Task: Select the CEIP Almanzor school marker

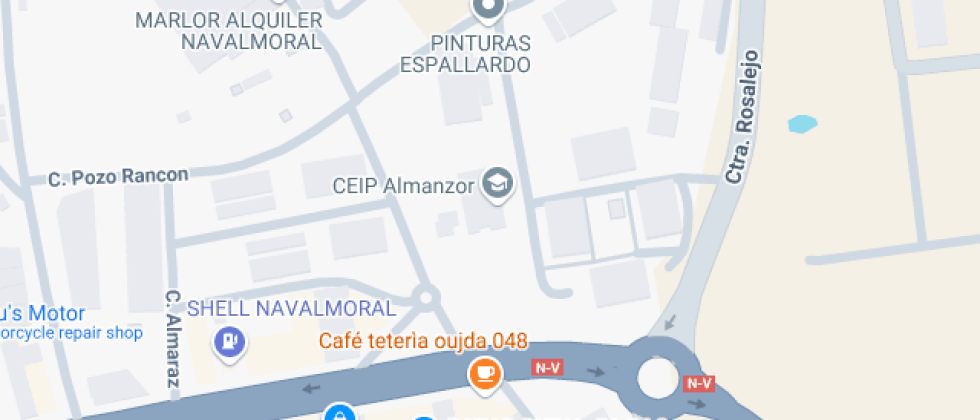Action: click(496, 183)
